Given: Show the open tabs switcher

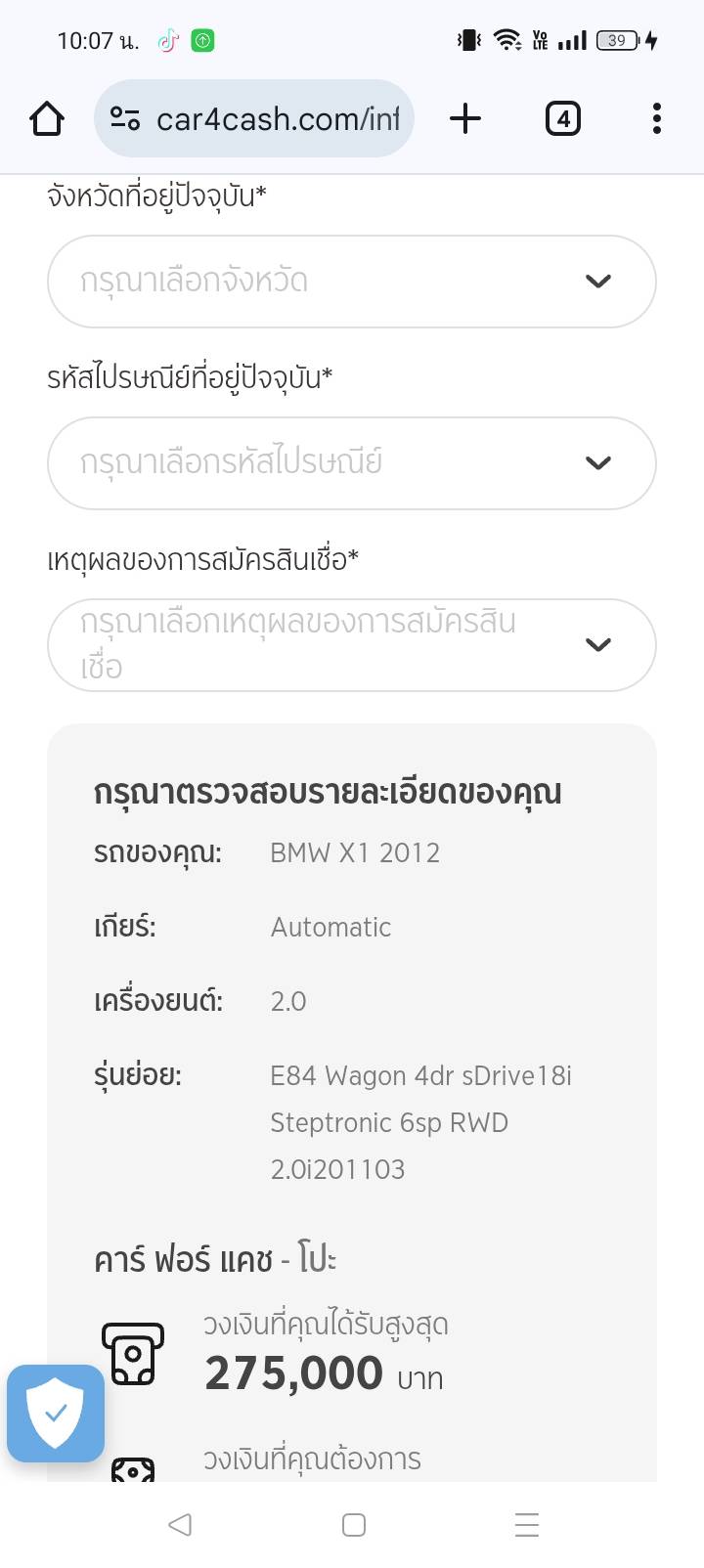Looking at the screenshot, I should click(562, 119).
